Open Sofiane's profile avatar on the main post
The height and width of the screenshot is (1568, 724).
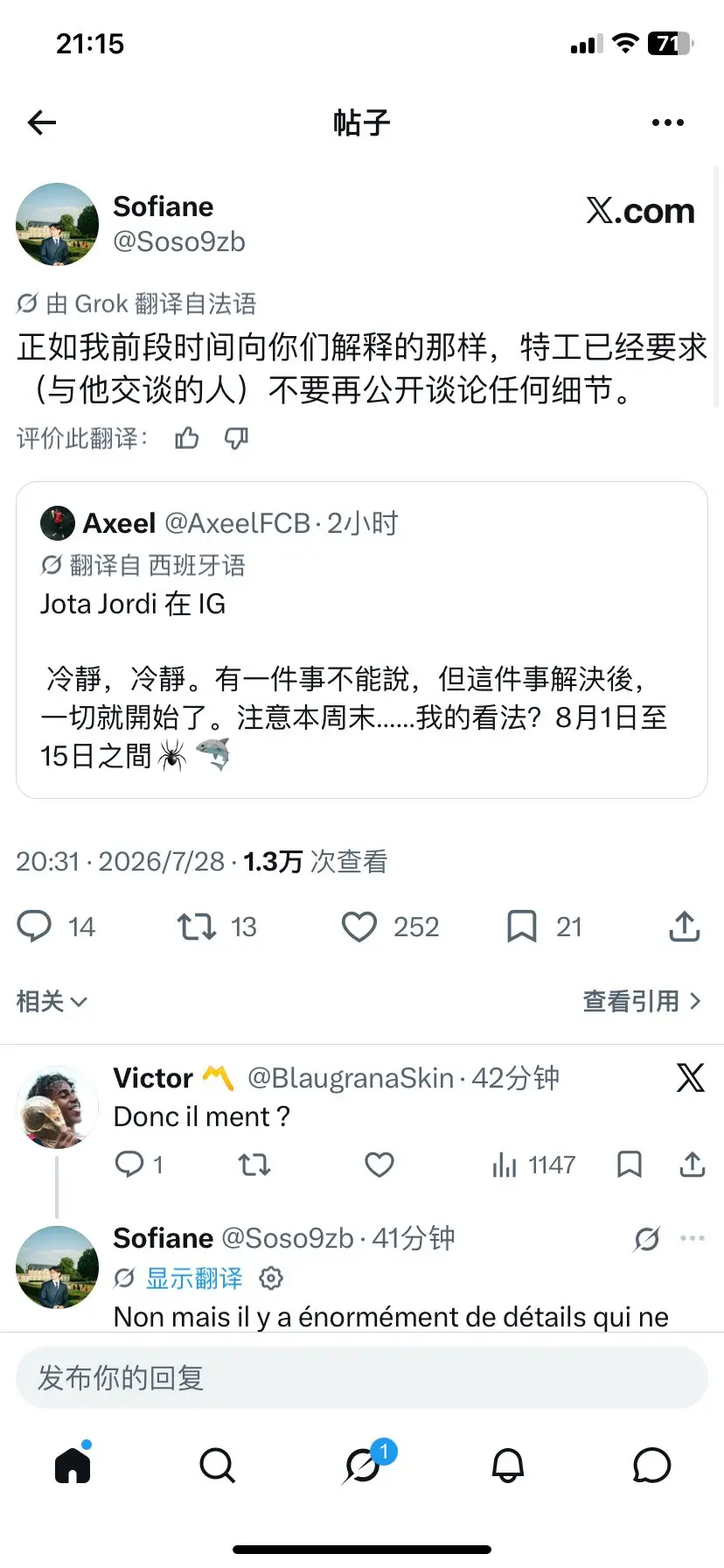[58, 224]
